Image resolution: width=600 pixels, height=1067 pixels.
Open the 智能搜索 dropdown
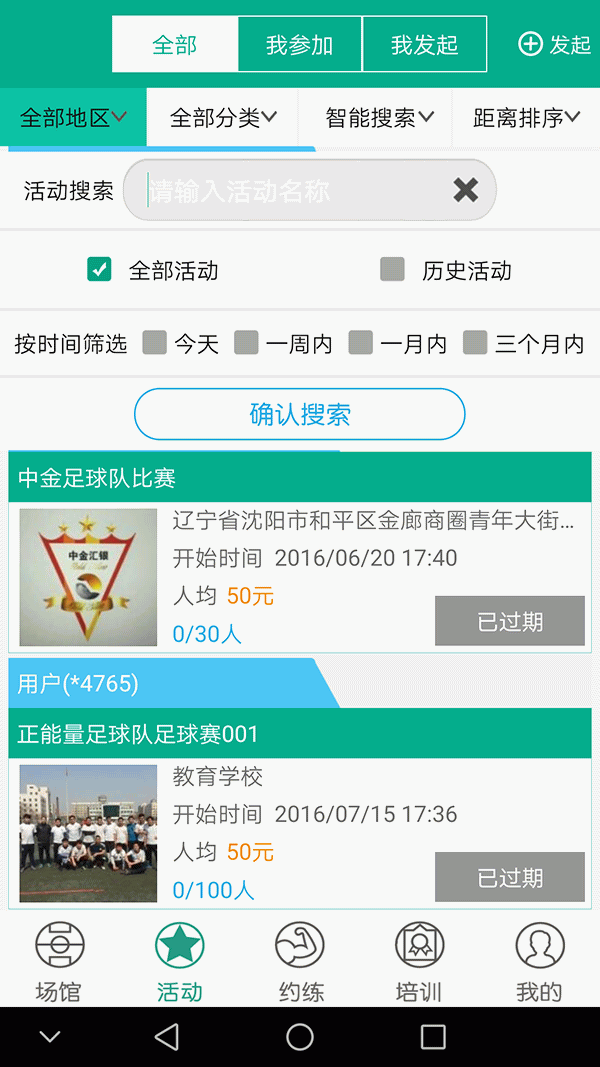click(378, 118)
